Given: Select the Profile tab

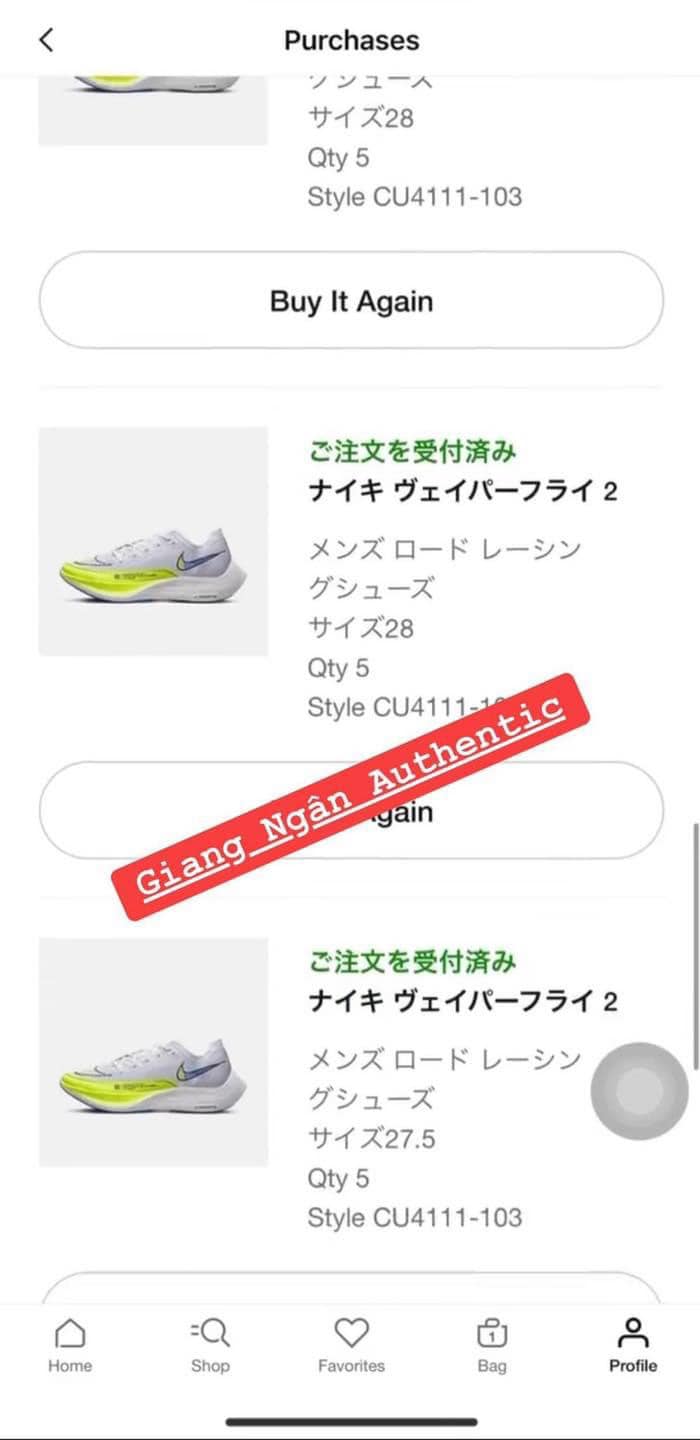Looking at the screenshot, I should coord(633,1345).
